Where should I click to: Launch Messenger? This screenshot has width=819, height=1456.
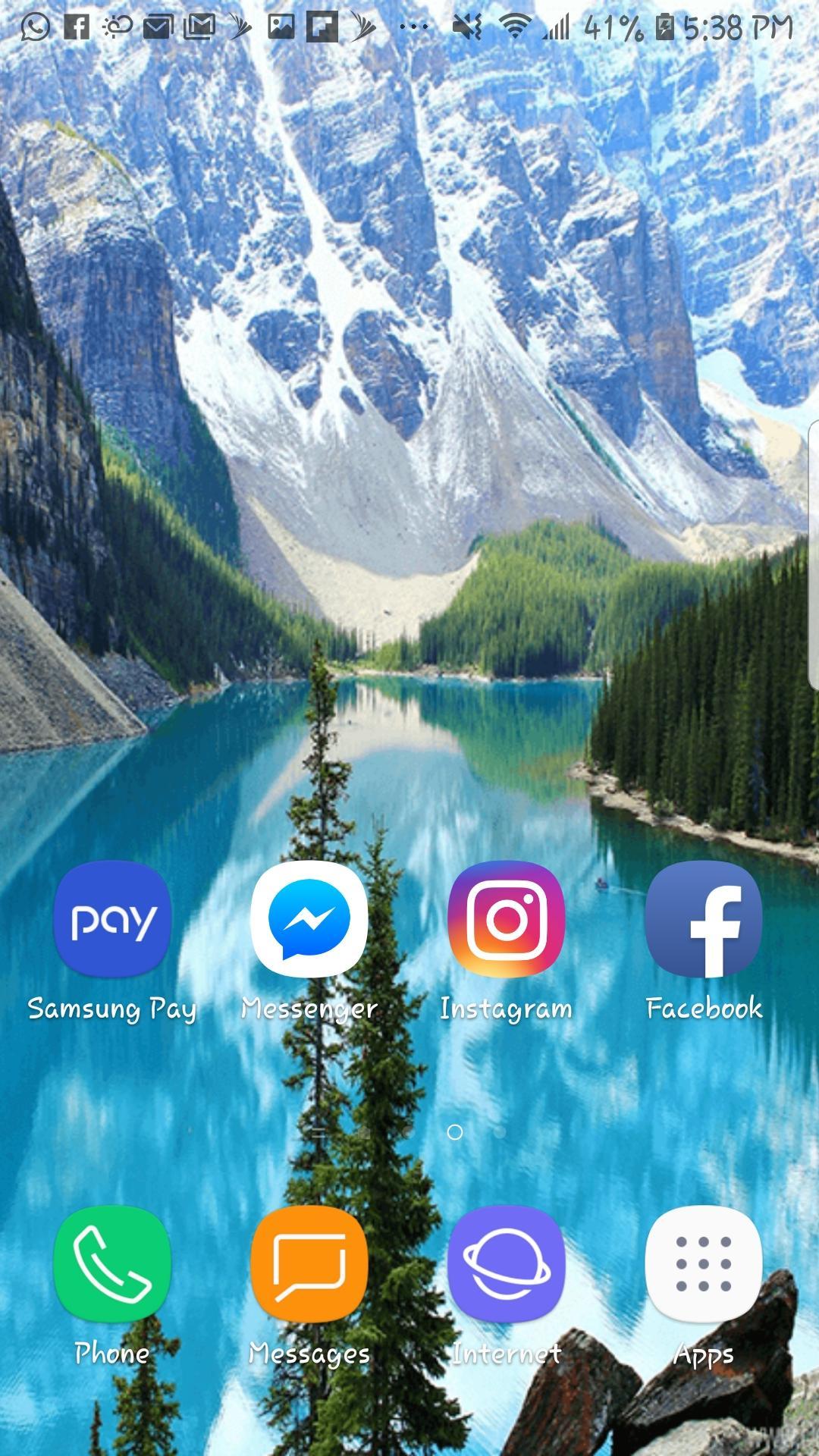(309, 919)
